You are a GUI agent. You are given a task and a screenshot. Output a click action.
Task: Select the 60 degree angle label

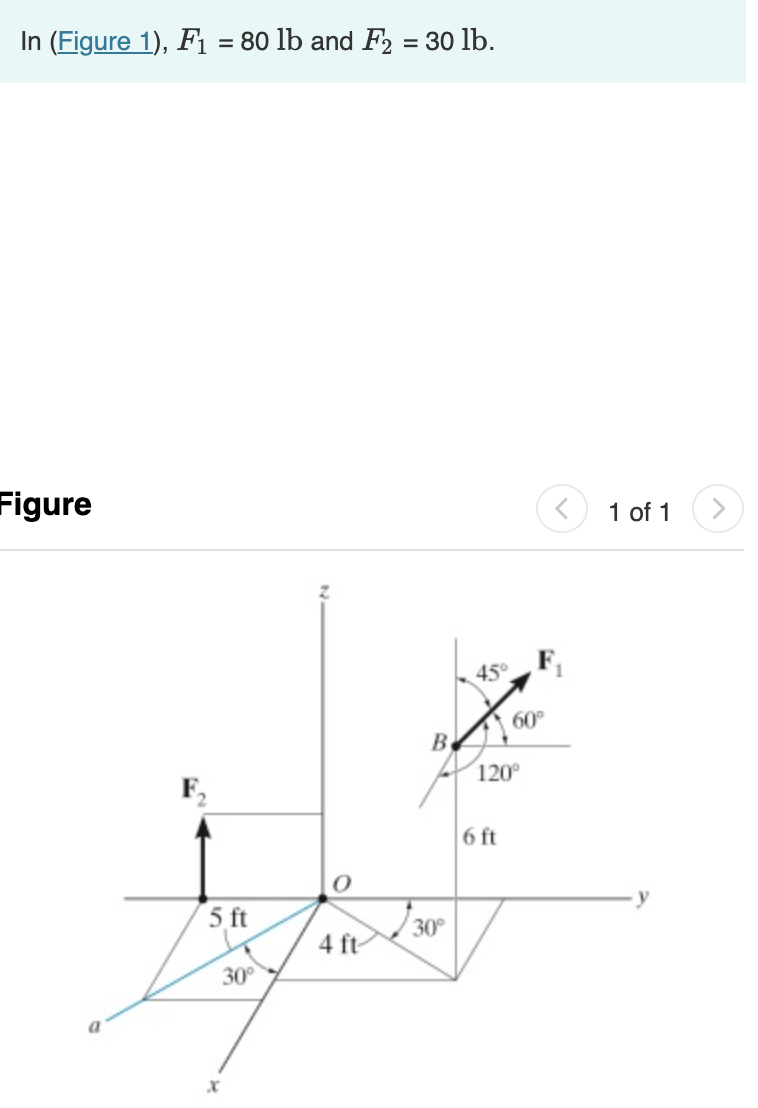[528, 718]
